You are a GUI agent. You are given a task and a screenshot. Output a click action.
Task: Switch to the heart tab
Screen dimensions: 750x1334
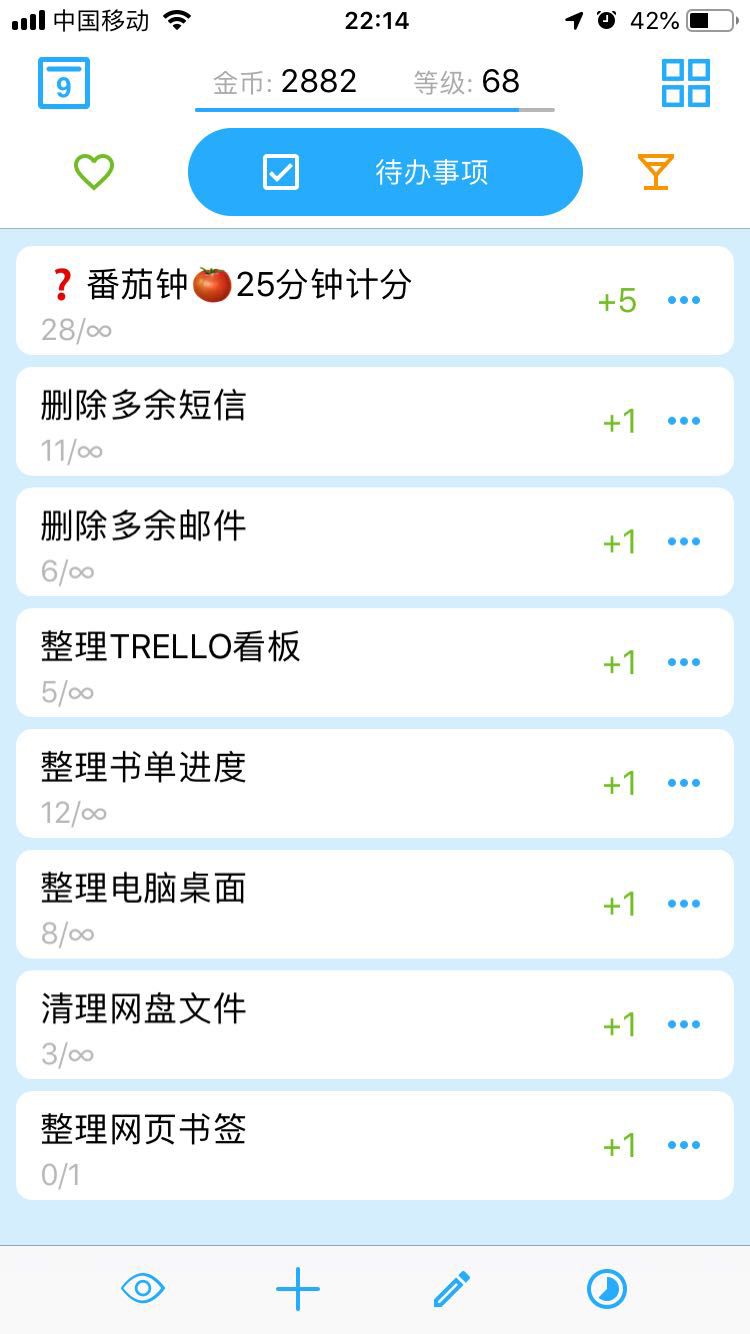[94, 172]
